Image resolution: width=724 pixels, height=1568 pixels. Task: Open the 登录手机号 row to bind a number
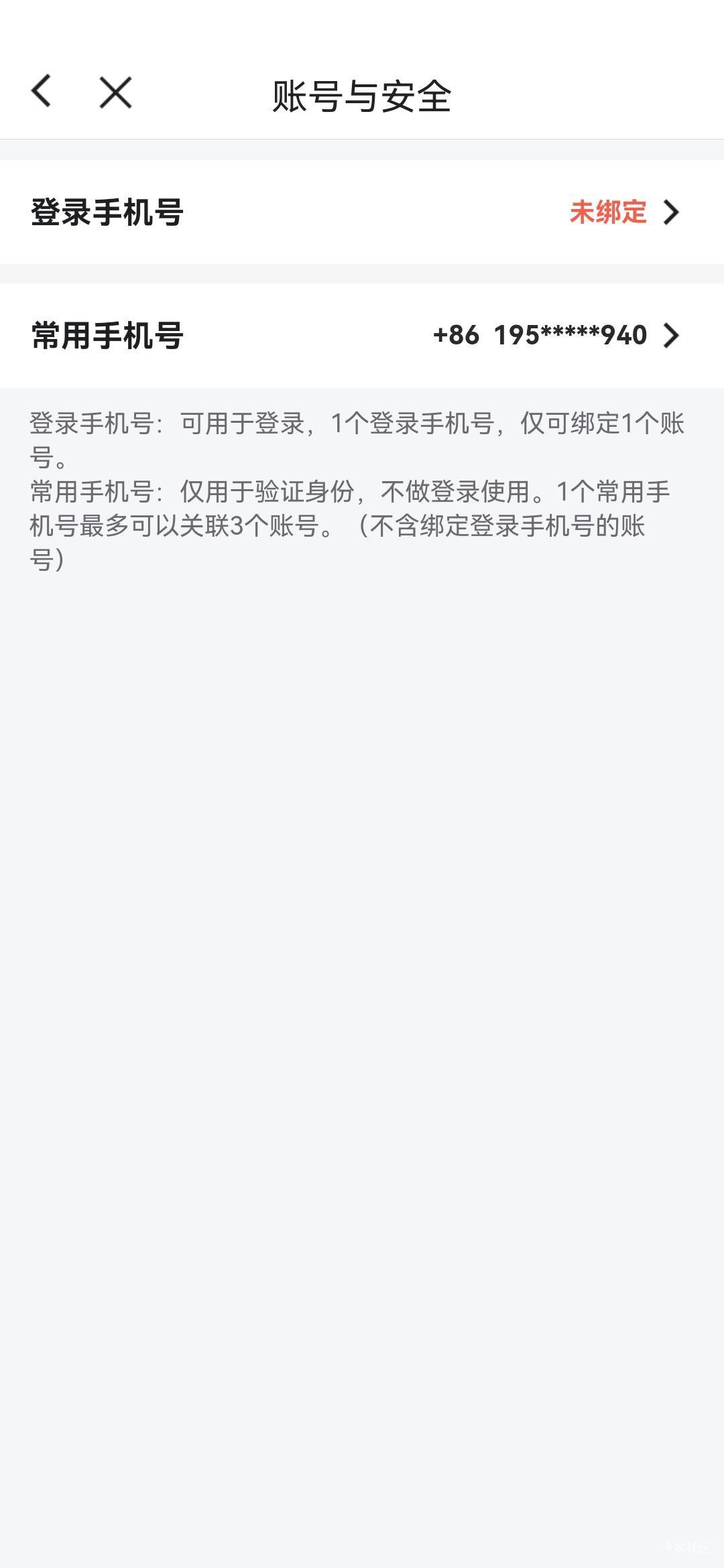362,212
